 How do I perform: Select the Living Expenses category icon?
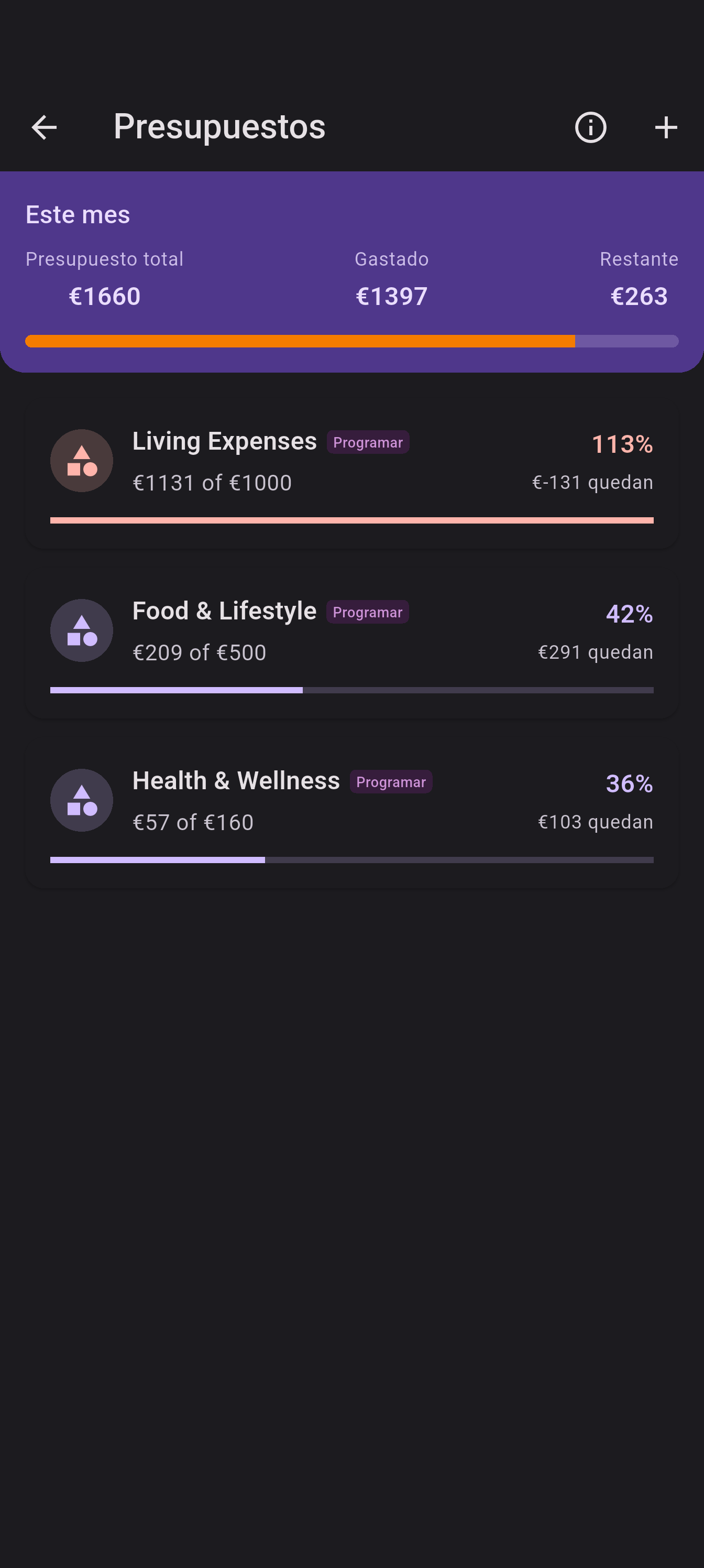click(x=82, y=461)
